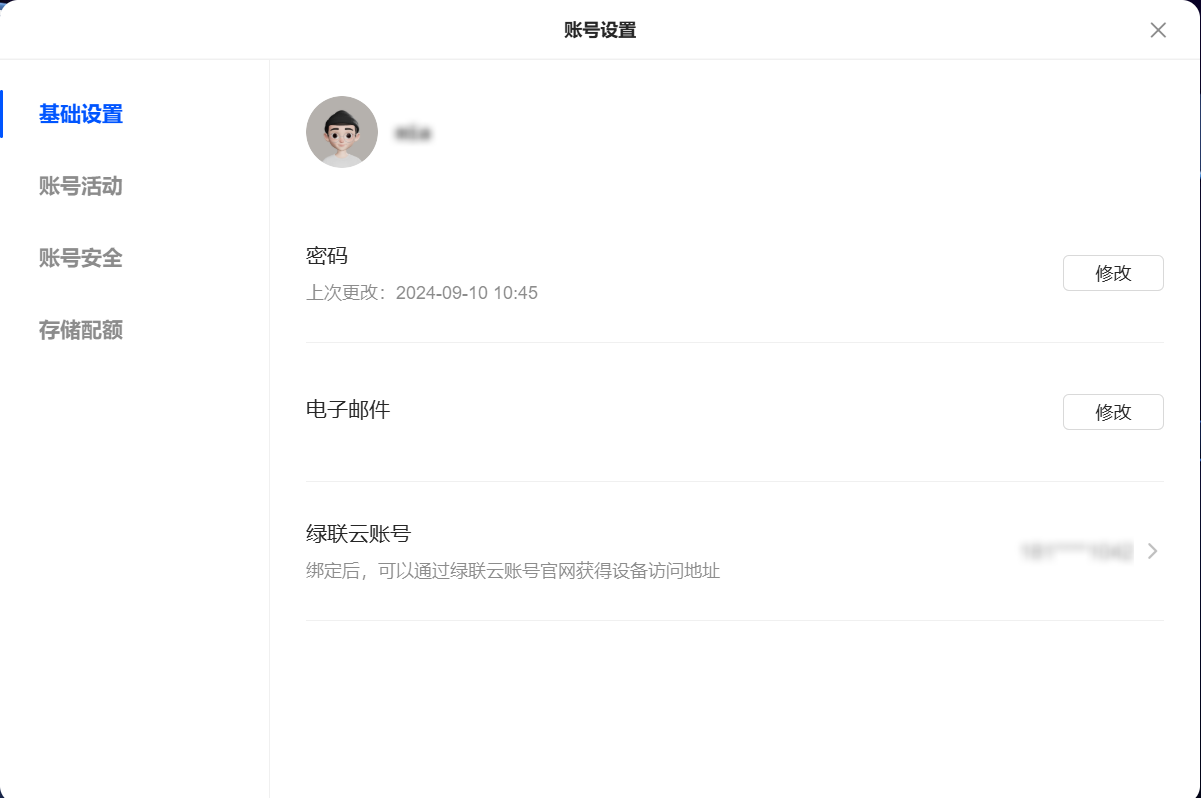This screenshot has height=798, width=1201.
Task: Select the 基础设置 tab
Action: (x=81, y=114)
